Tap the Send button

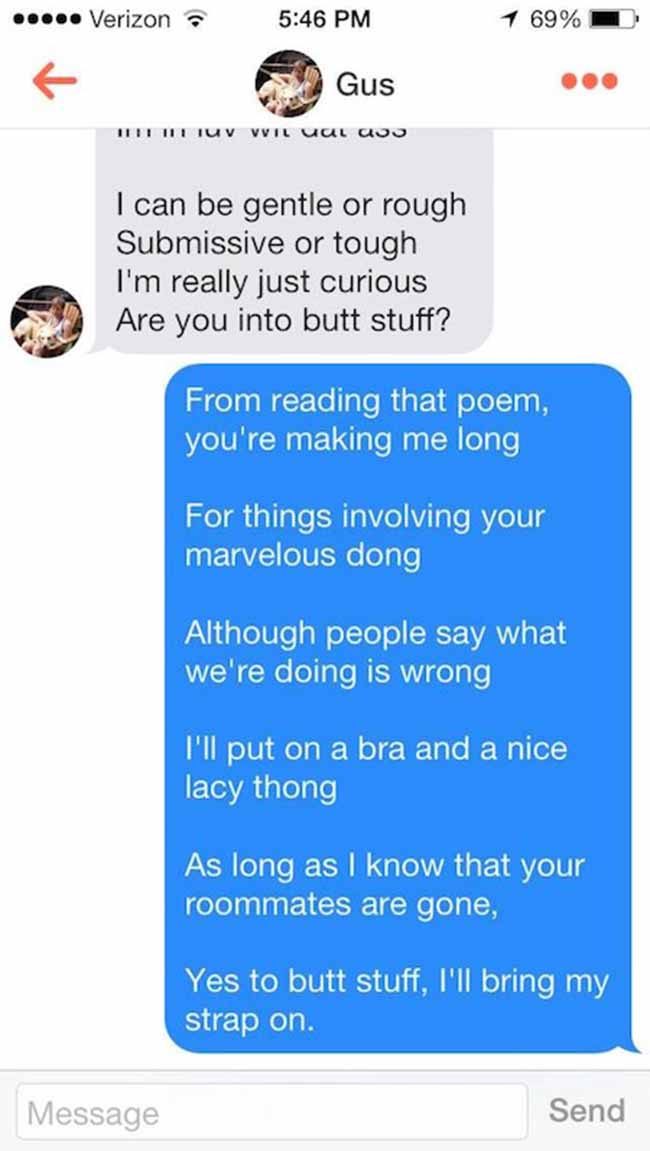(x=587, y=1111)
